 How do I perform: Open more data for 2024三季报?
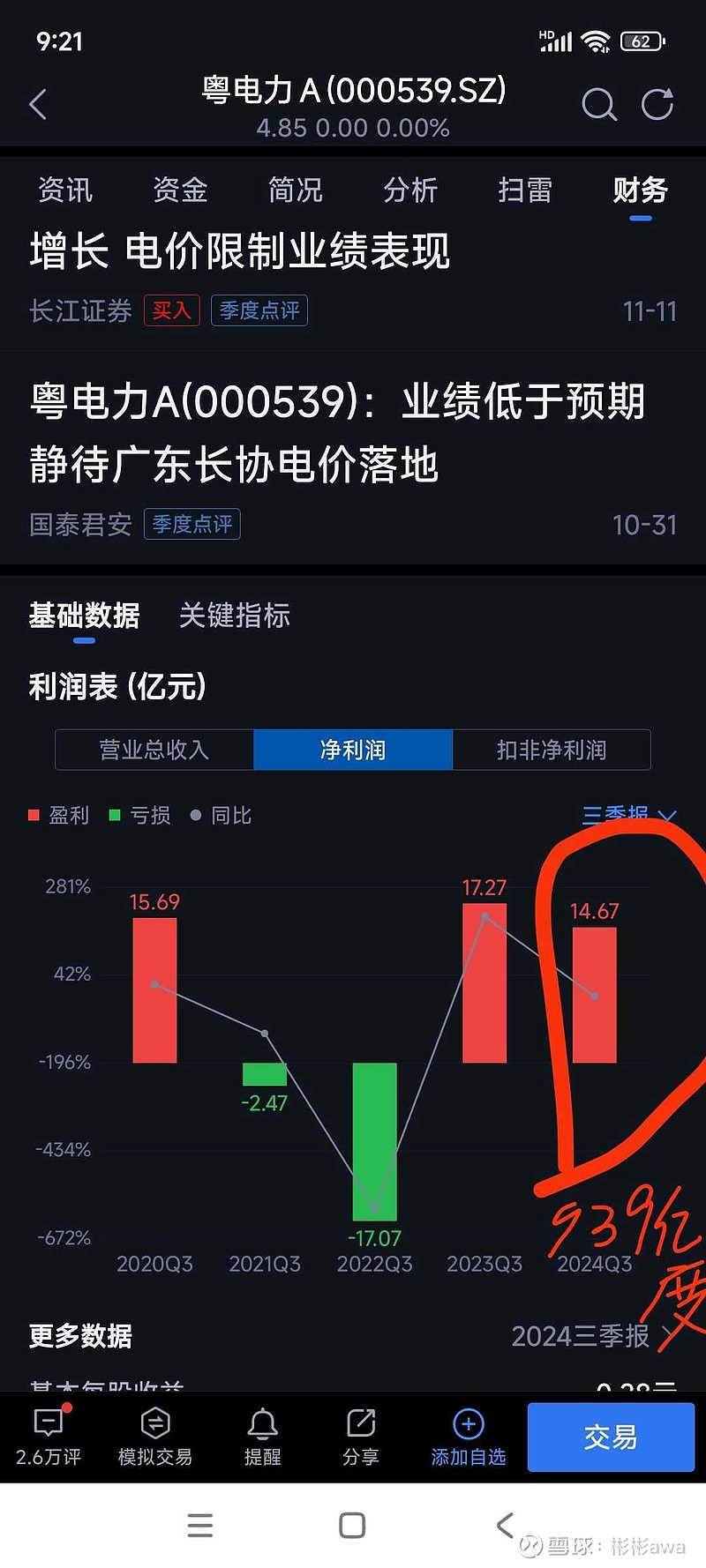(591, 1336)
